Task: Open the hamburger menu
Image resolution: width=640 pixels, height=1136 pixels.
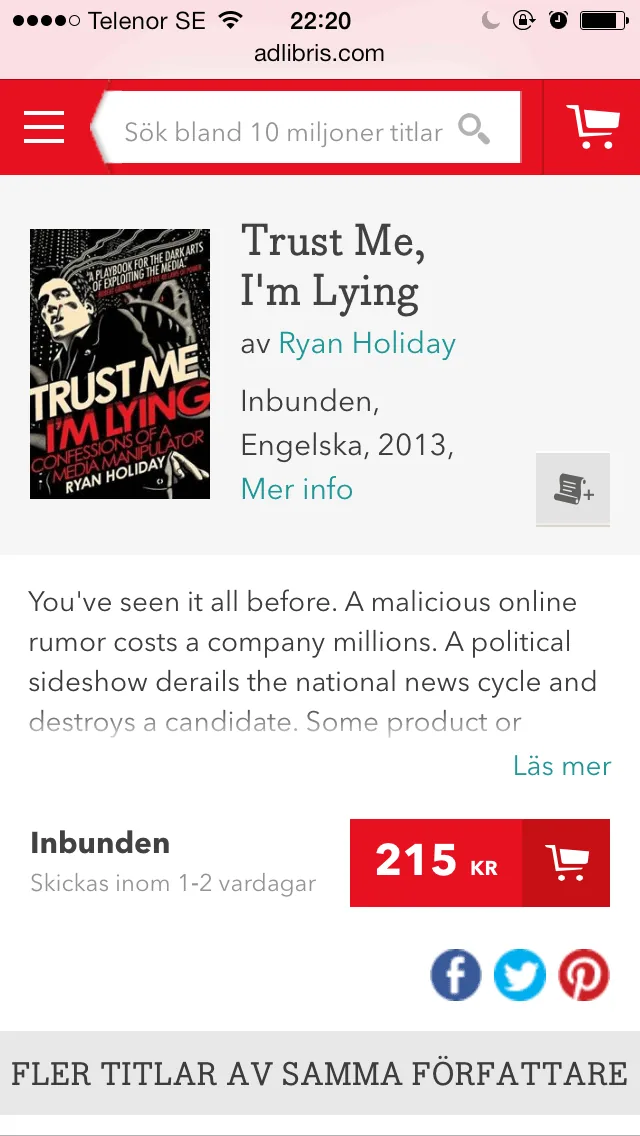Action: 44,128
